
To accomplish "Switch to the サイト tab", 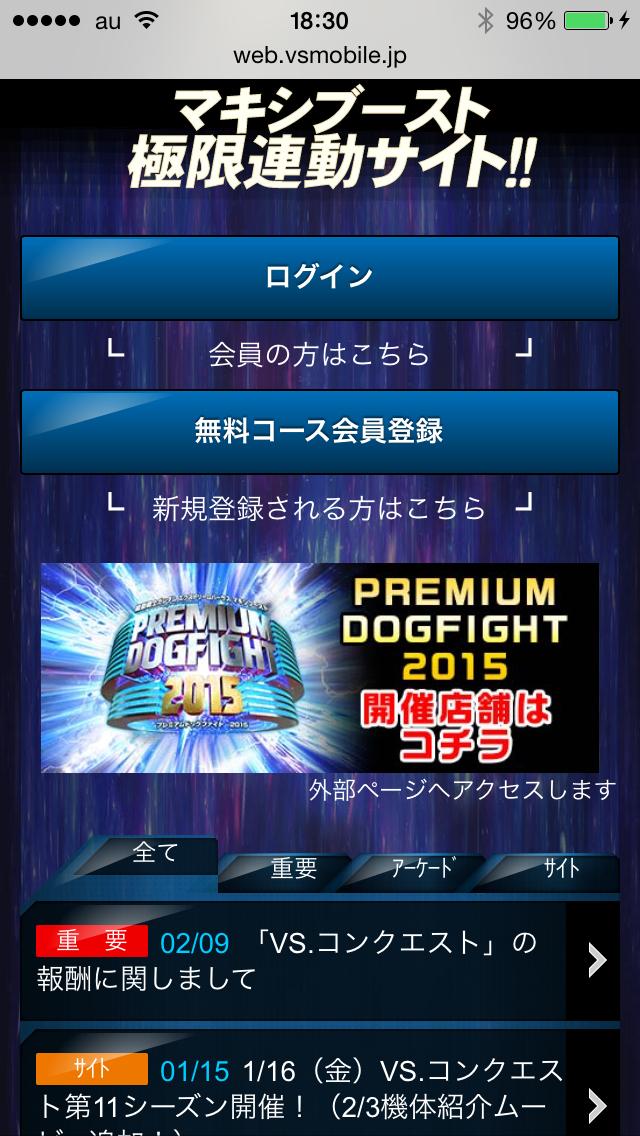I will point(560,868).
